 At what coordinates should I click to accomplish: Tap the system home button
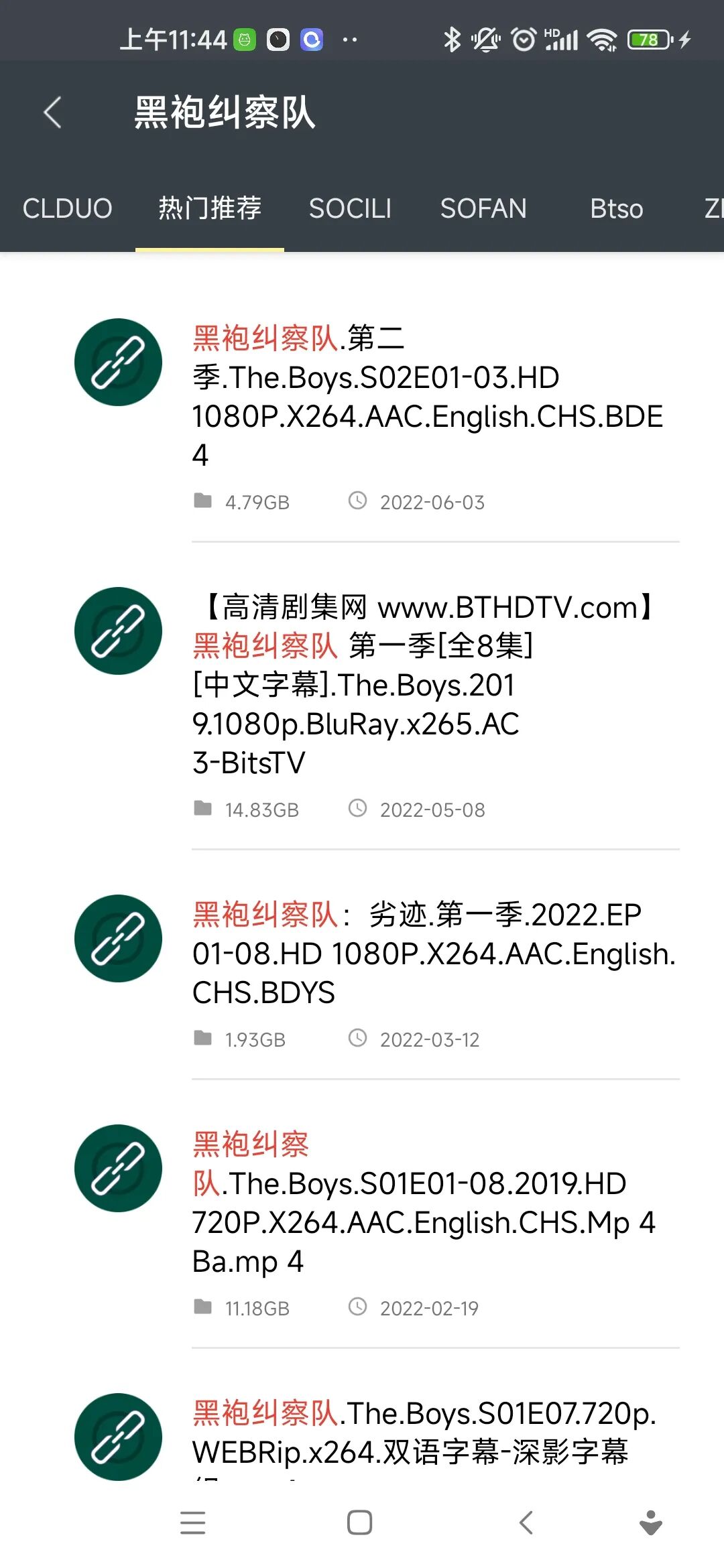360,1522
